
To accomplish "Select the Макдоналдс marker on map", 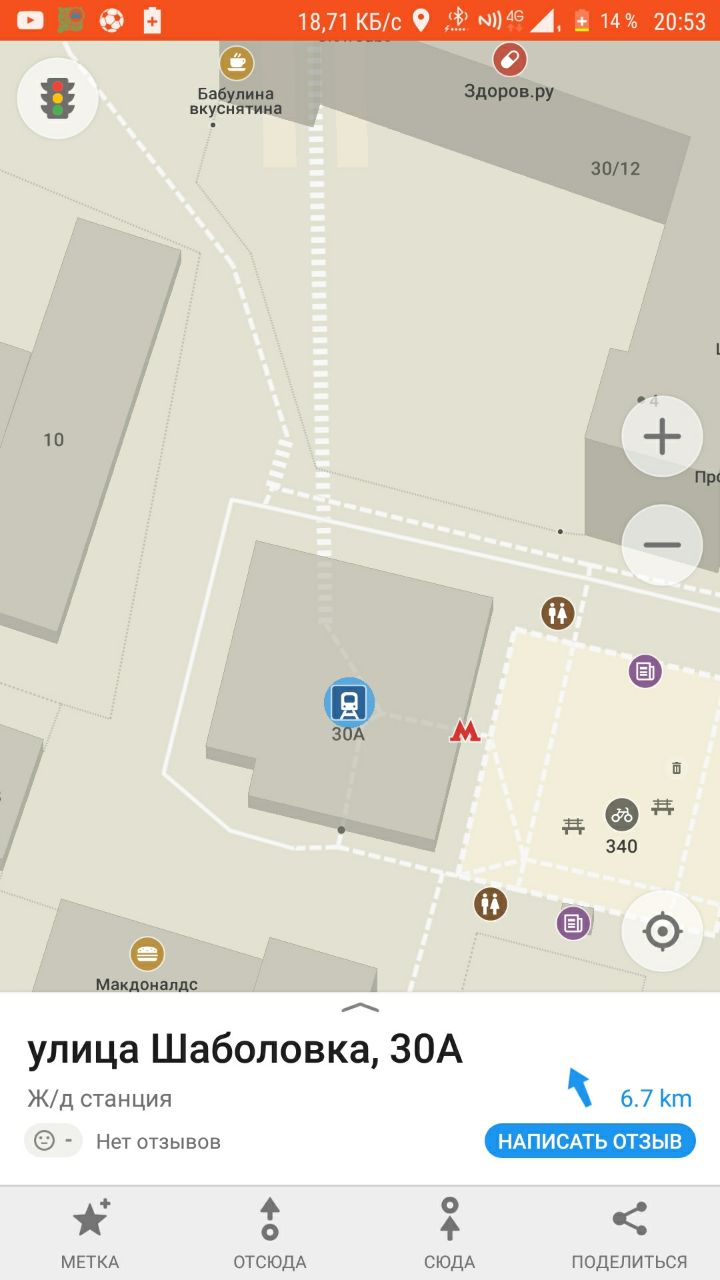I will pyautogui.click(x=147, y=954).
